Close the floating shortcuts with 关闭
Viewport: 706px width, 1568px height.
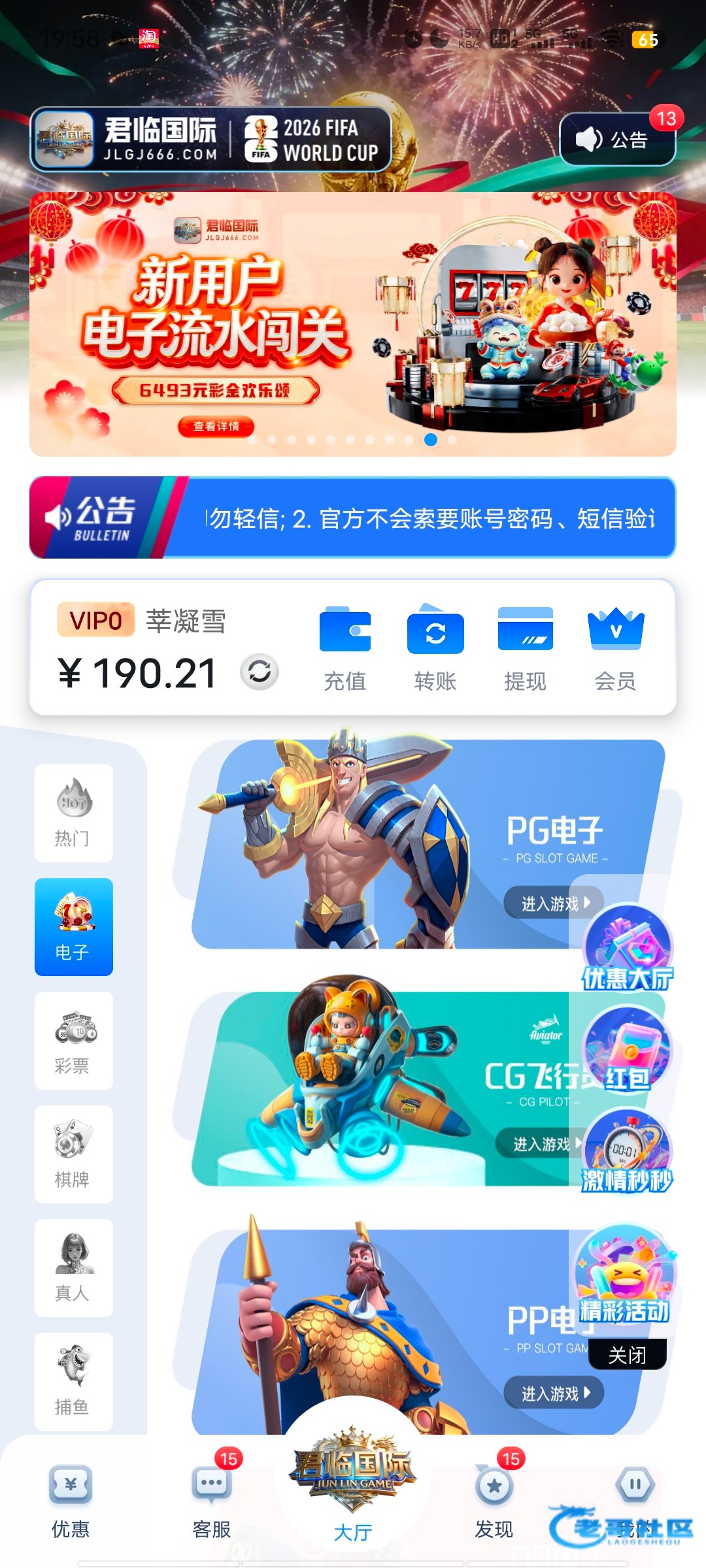[628, 1355]
